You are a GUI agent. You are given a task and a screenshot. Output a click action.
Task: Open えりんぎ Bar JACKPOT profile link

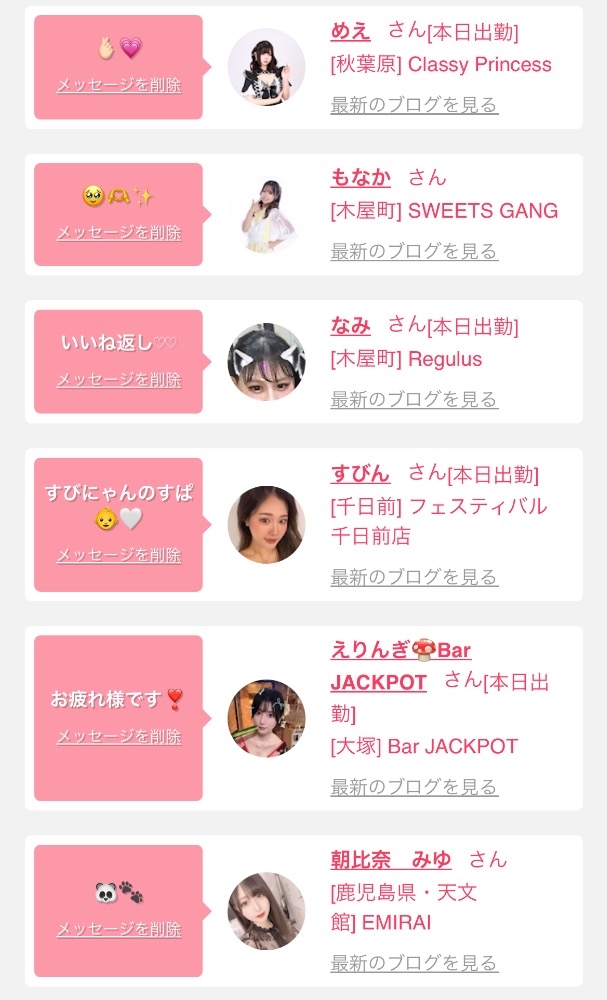(400, 666)
